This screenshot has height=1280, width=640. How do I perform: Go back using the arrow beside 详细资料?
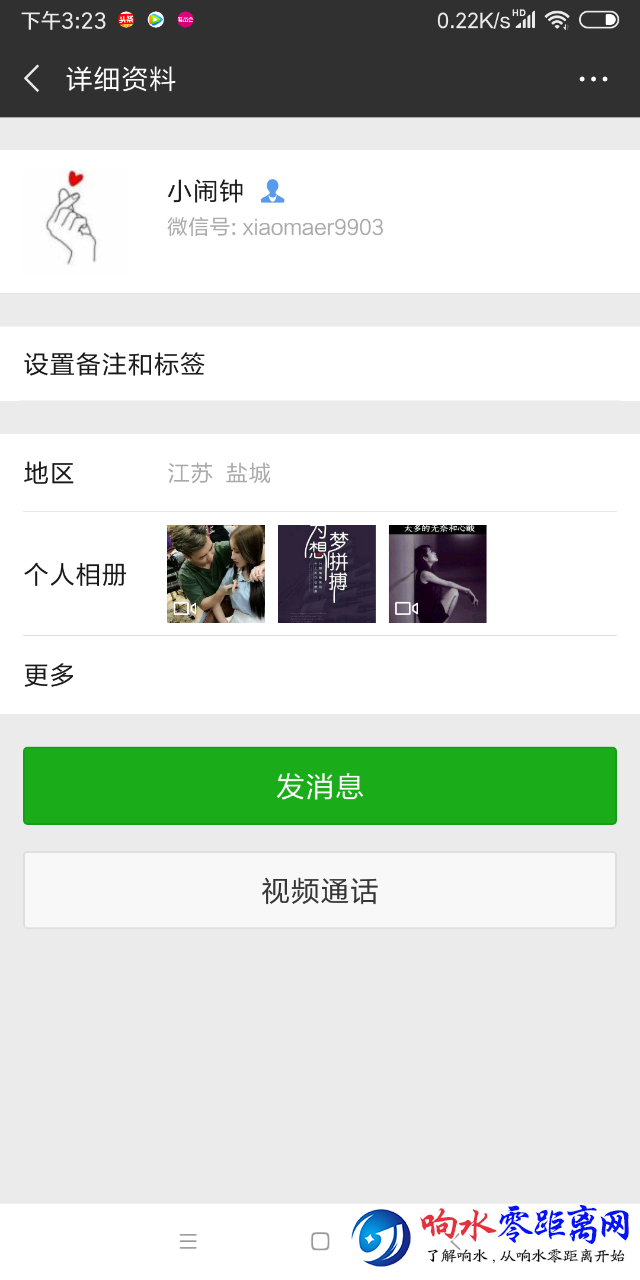(32, 79)
